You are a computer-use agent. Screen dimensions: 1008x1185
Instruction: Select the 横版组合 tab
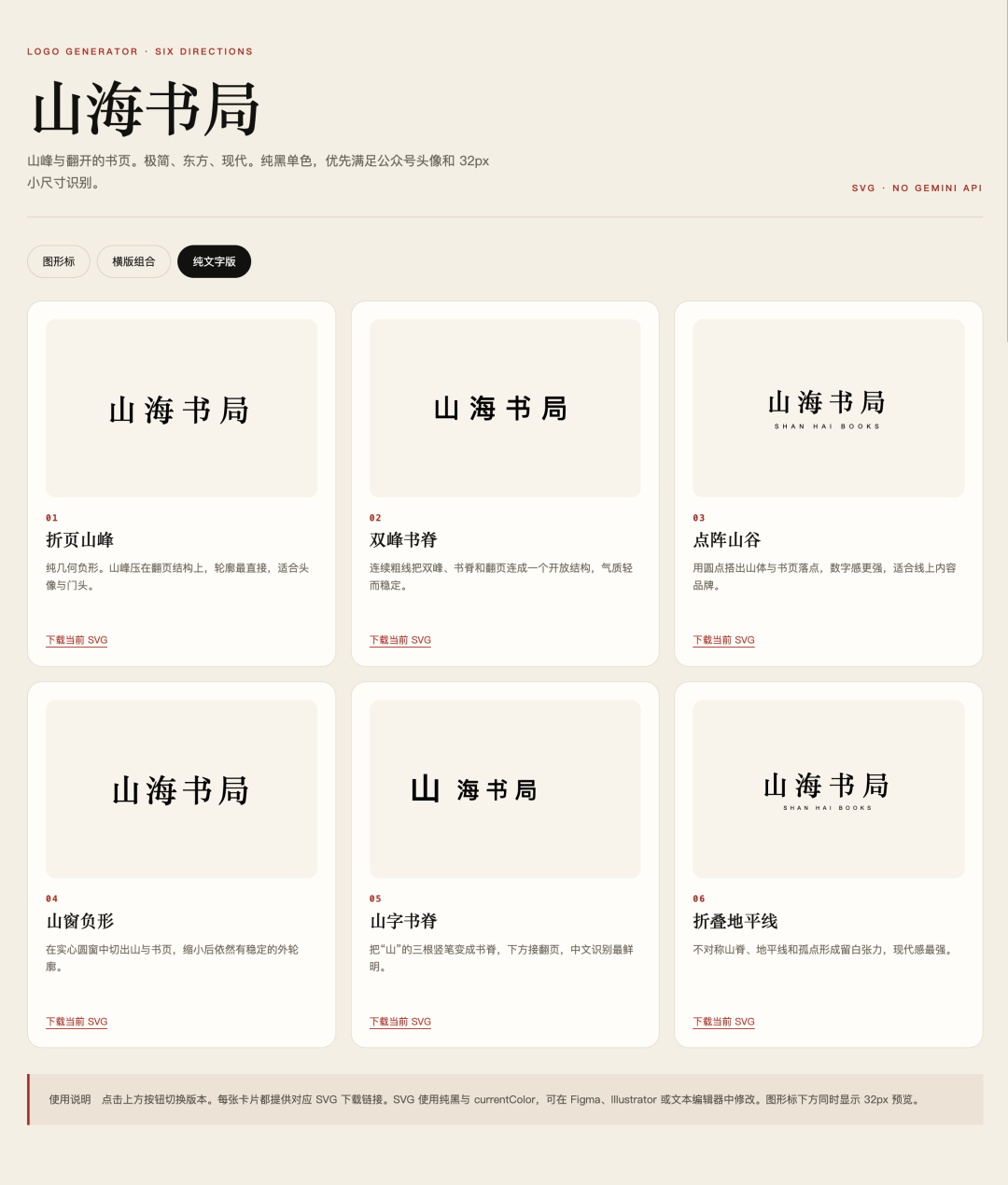[133, 261]
